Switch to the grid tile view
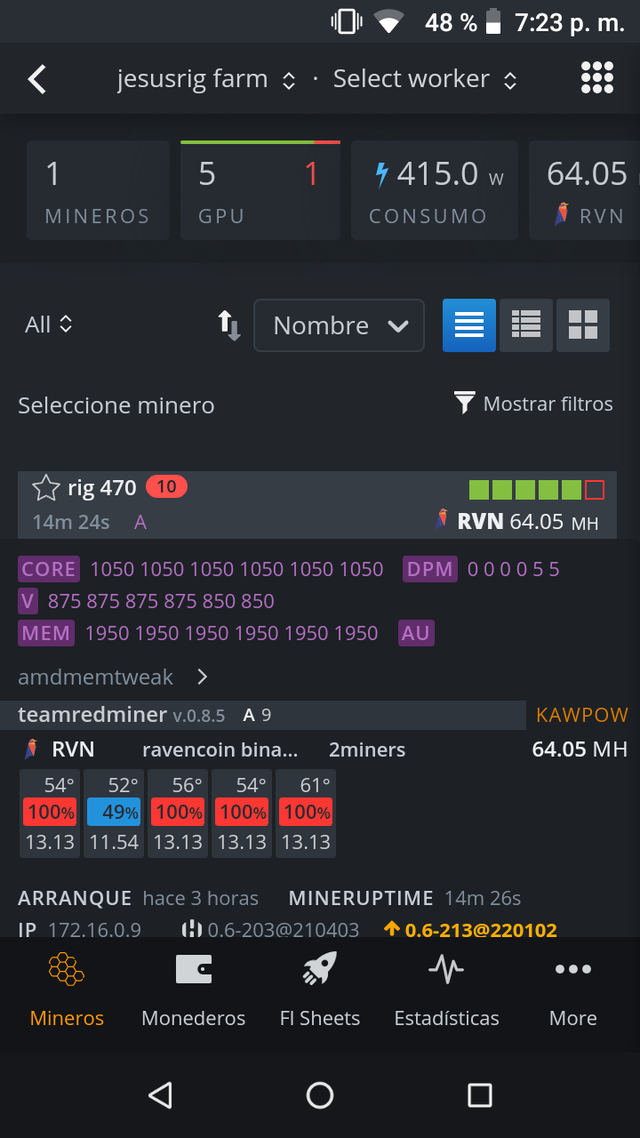The width and height of the screenshot is (640, 1138). point(583,325)
